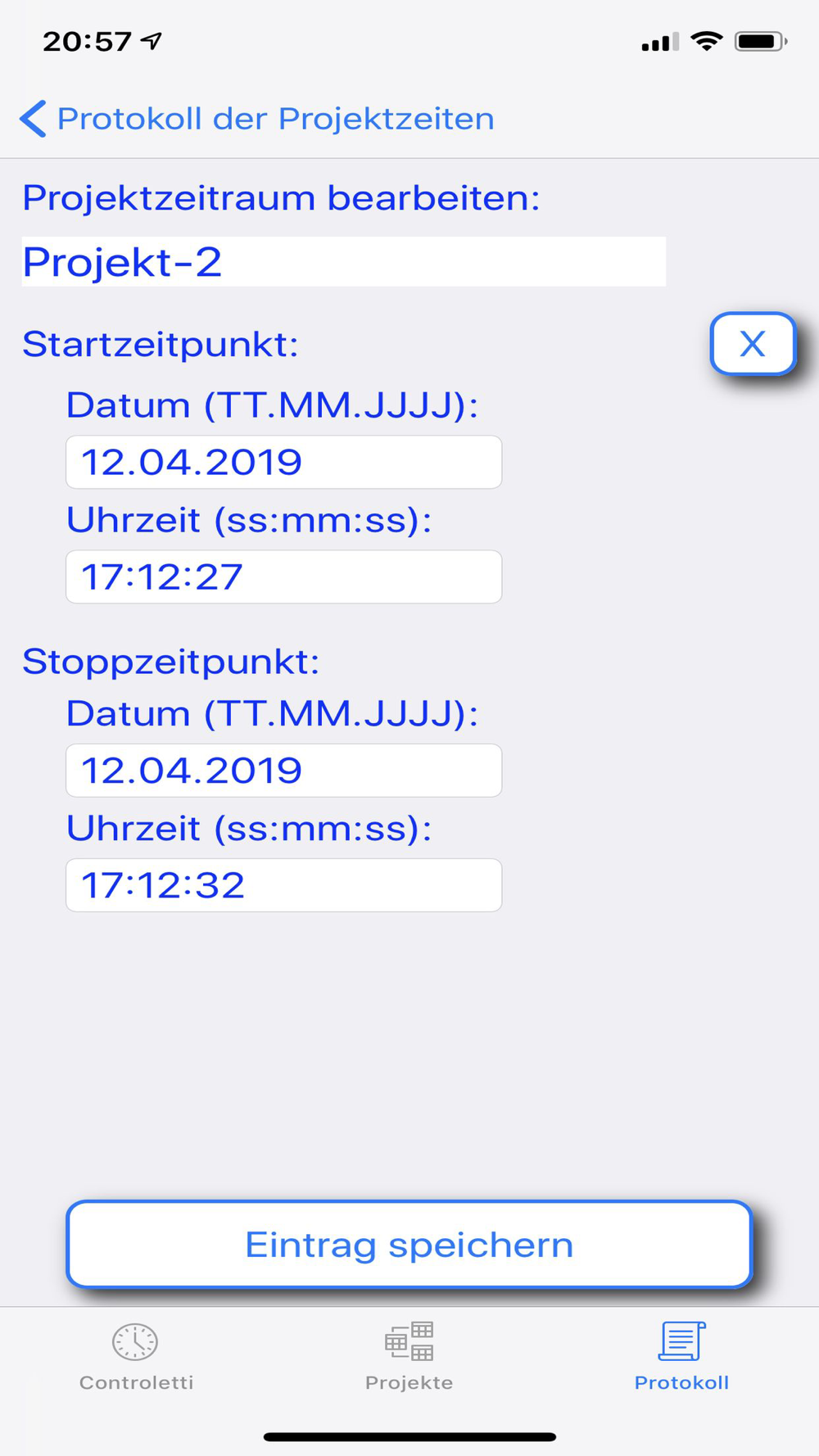This screenshot has height=1456, width=819.
Task: Edit the start time 17:12:27
Action: click(283, 577)
